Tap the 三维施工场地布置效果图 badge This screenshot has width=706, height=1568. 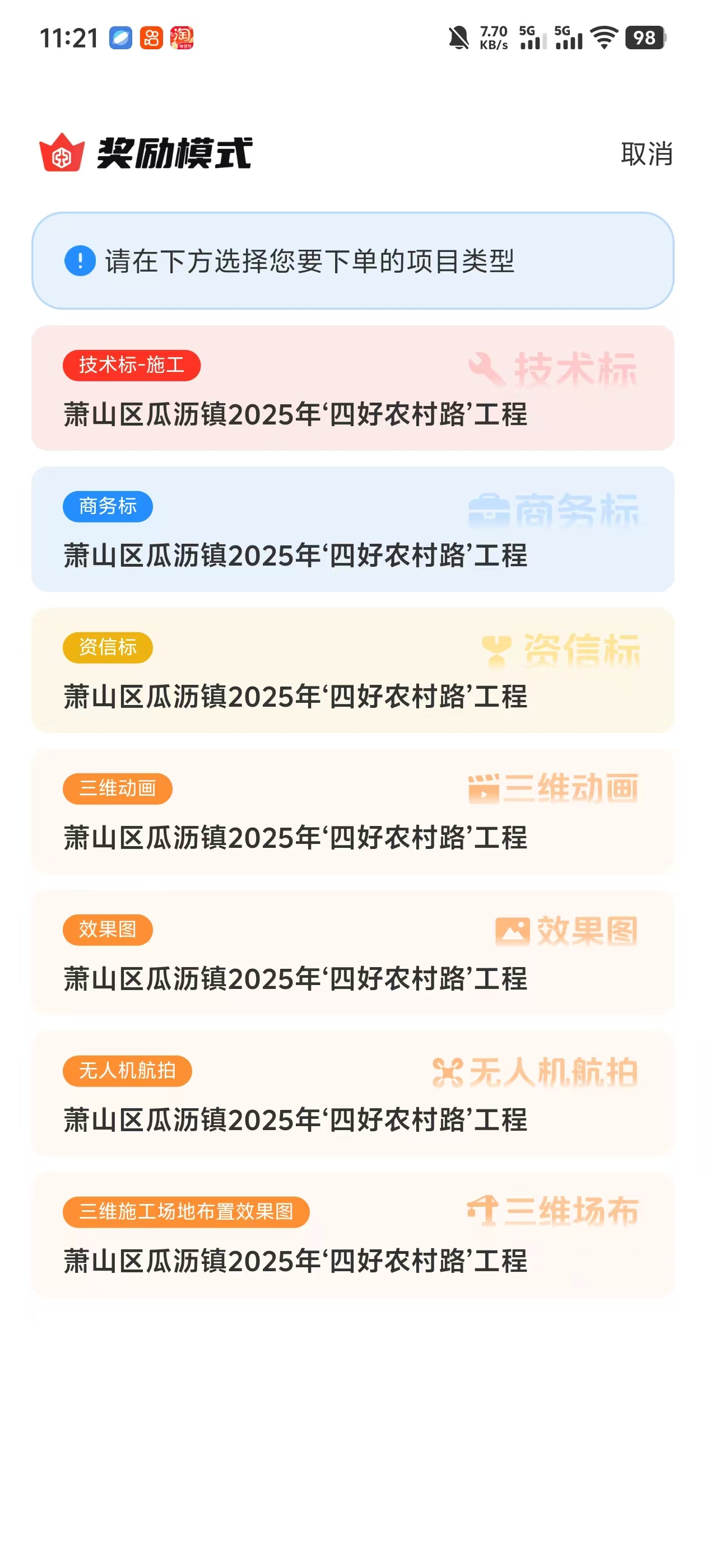187,1211
